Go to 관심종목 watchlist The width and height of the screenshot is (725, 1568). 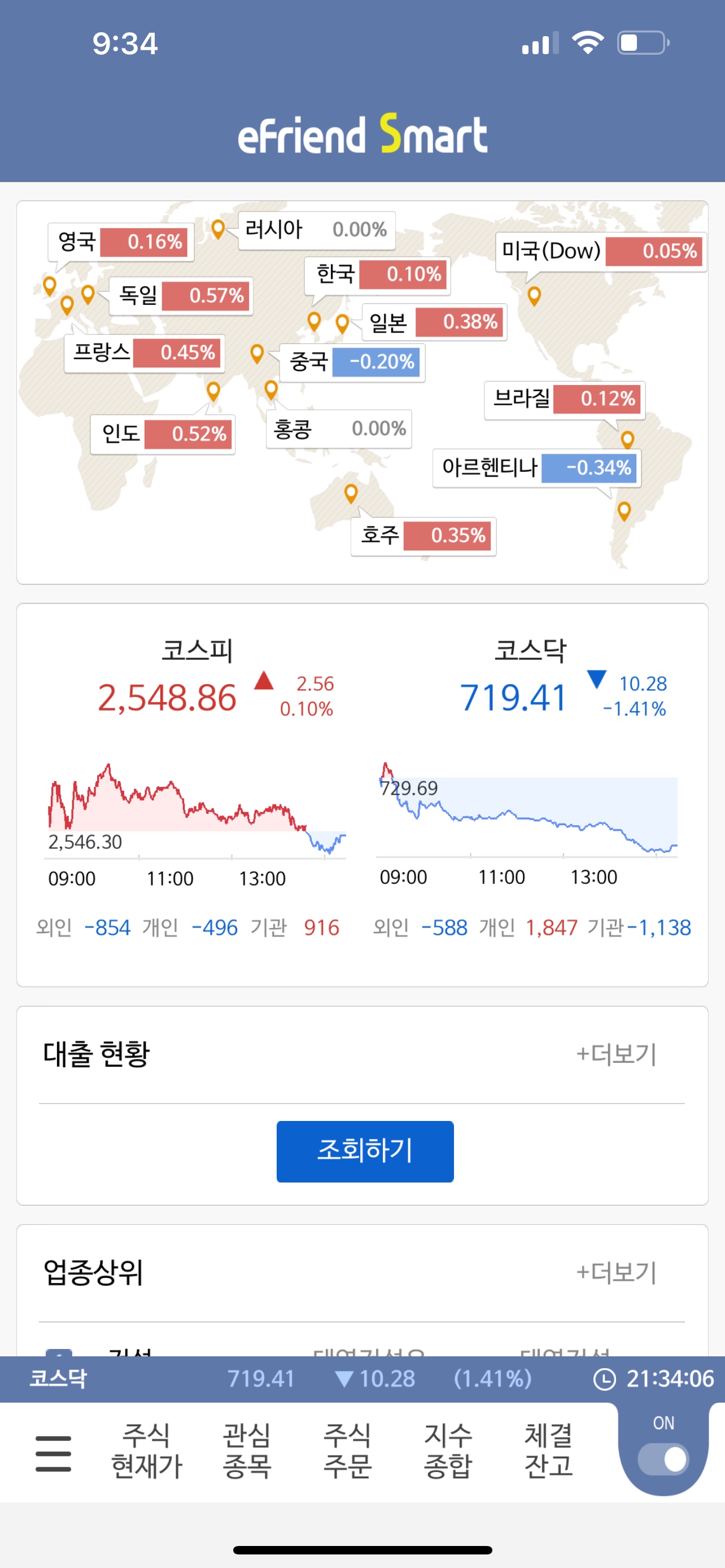coord(247,1451)
